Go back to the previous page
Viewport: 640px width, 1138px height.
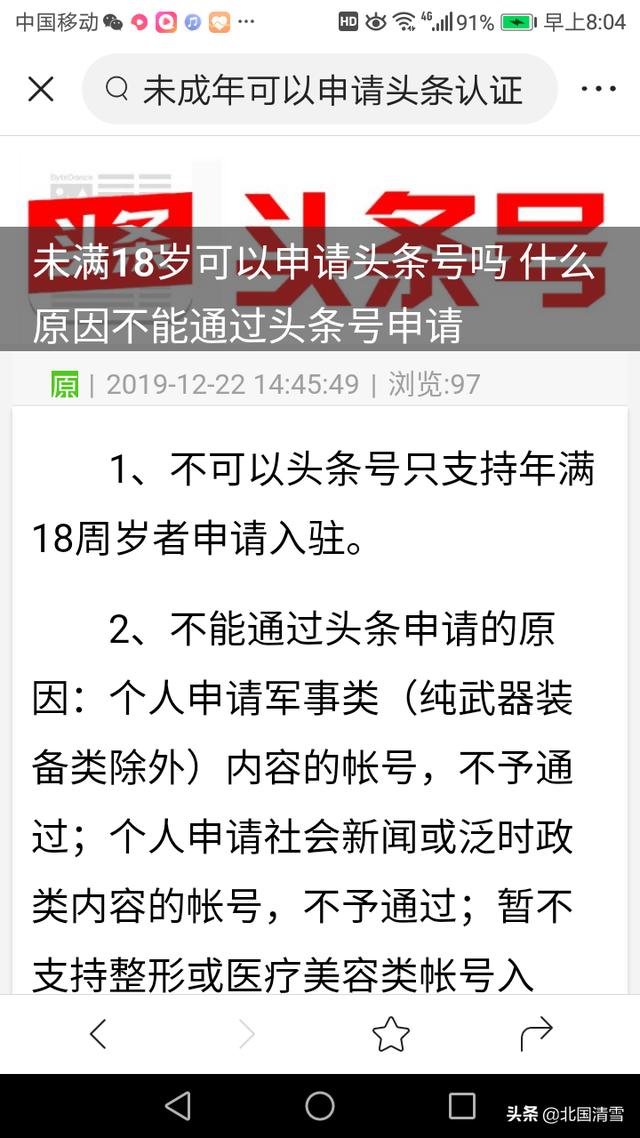click(97, 1034)
